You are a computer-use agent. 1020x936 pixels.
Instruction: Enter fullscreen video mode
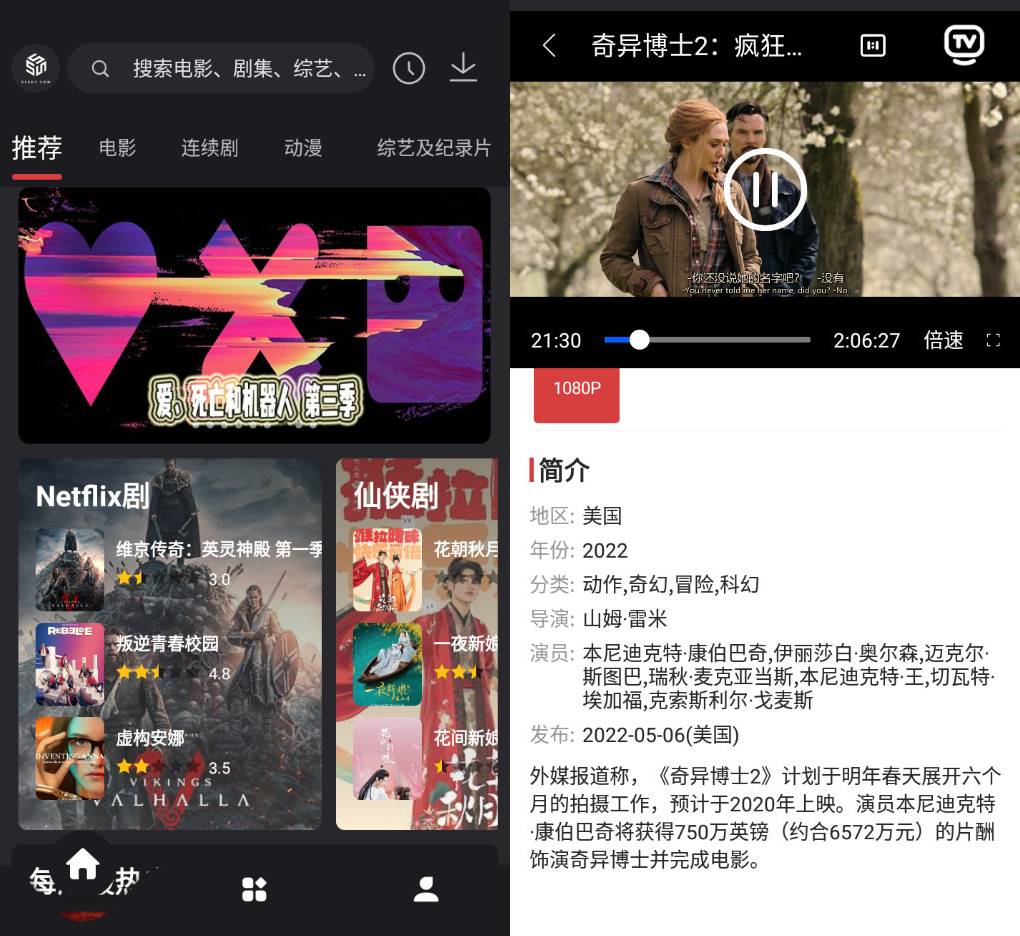coord(993,340)
